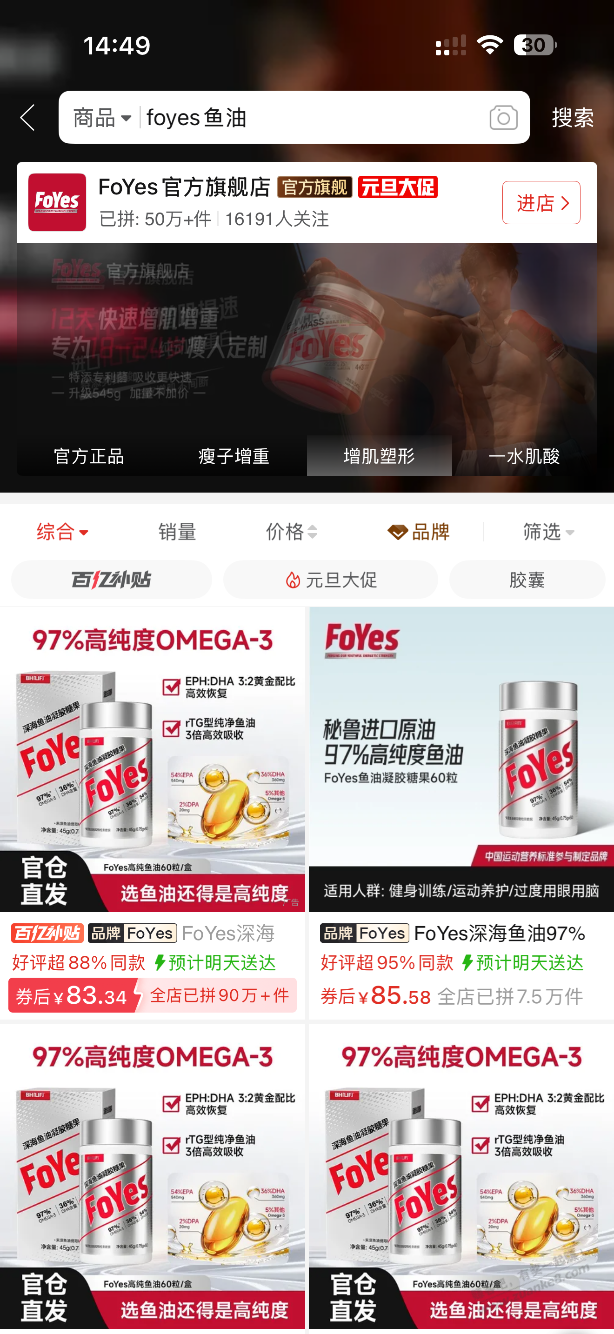Select the 增肌塑形 store tab
614x1334 pixels.
point(379,456)
